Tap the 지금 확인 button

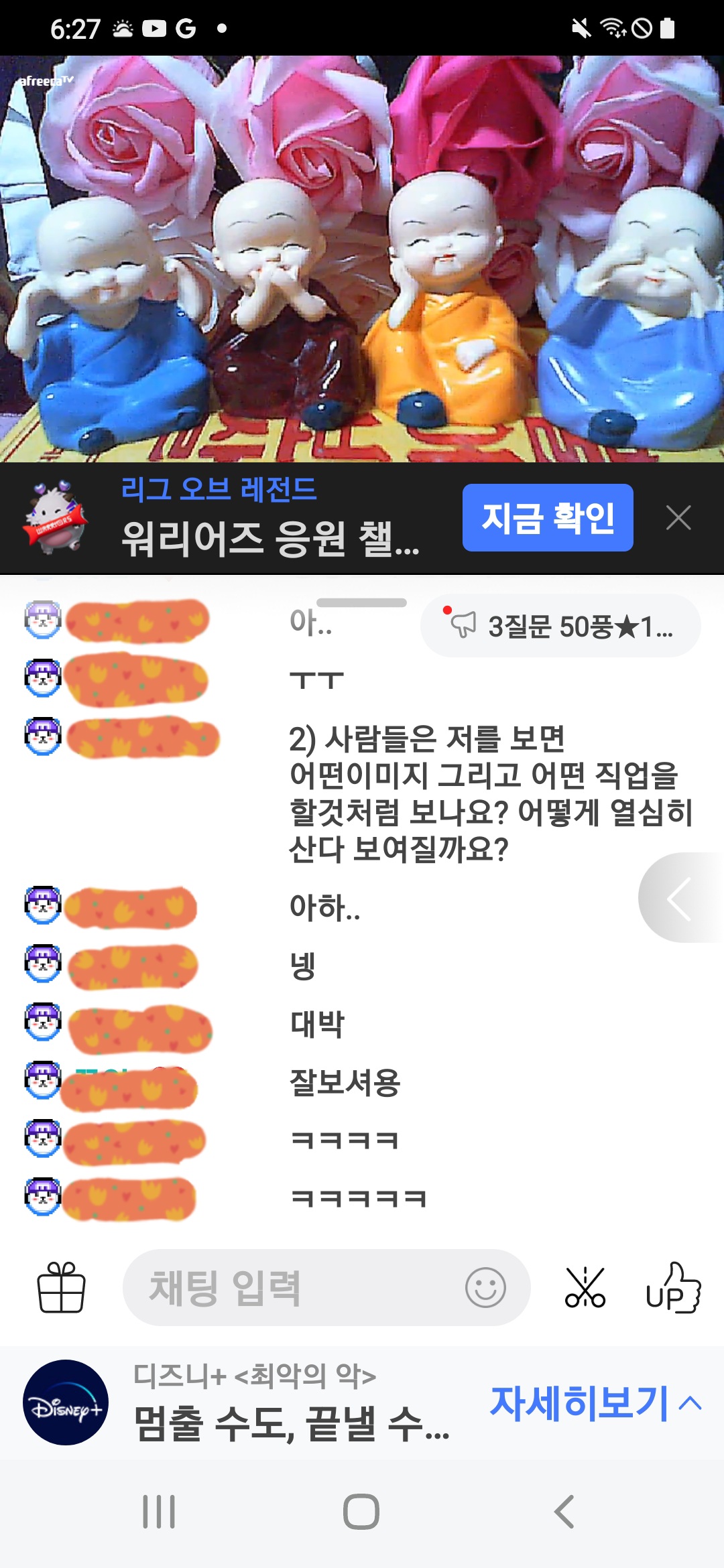[x=547, y=517]
